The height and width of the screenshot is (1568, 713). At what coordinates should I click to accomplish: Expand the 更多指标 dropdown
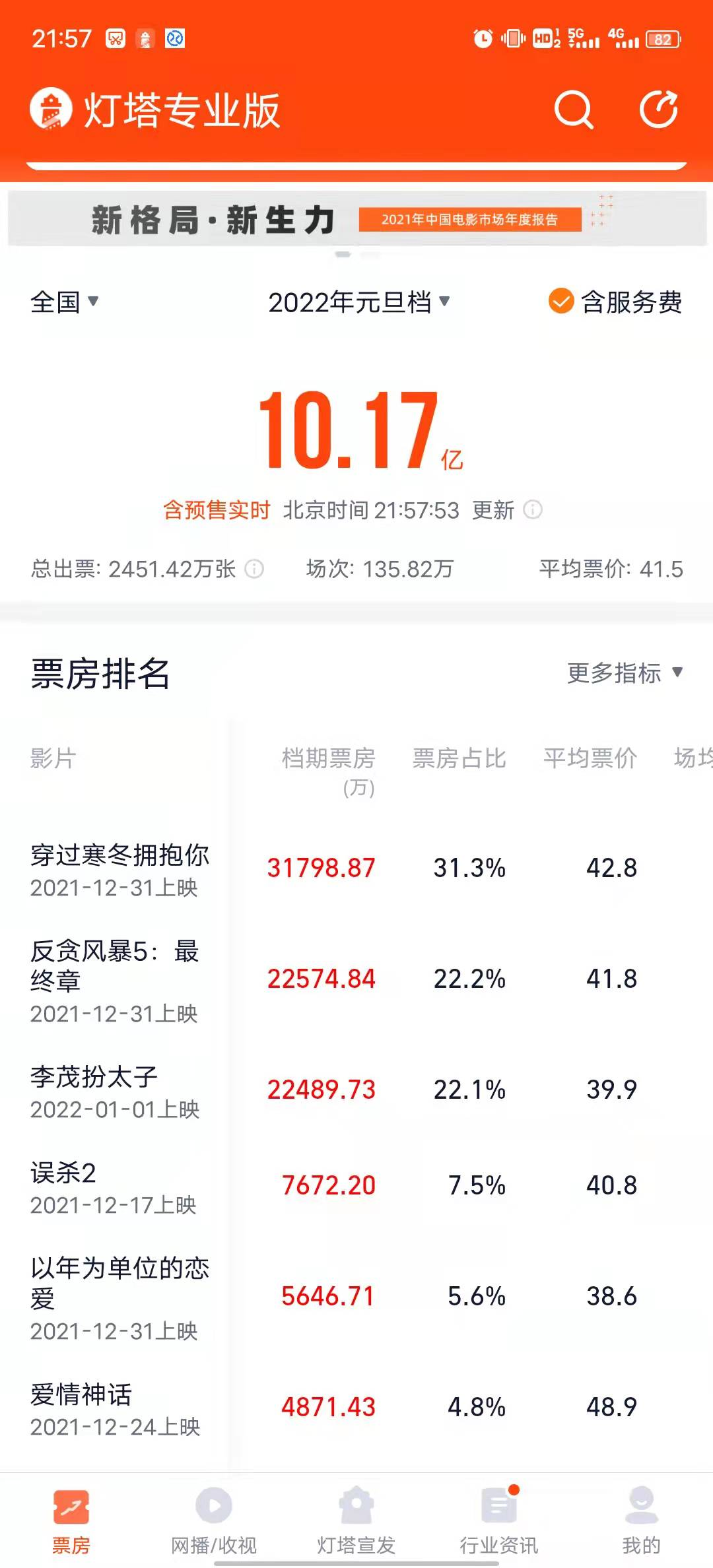624,673
